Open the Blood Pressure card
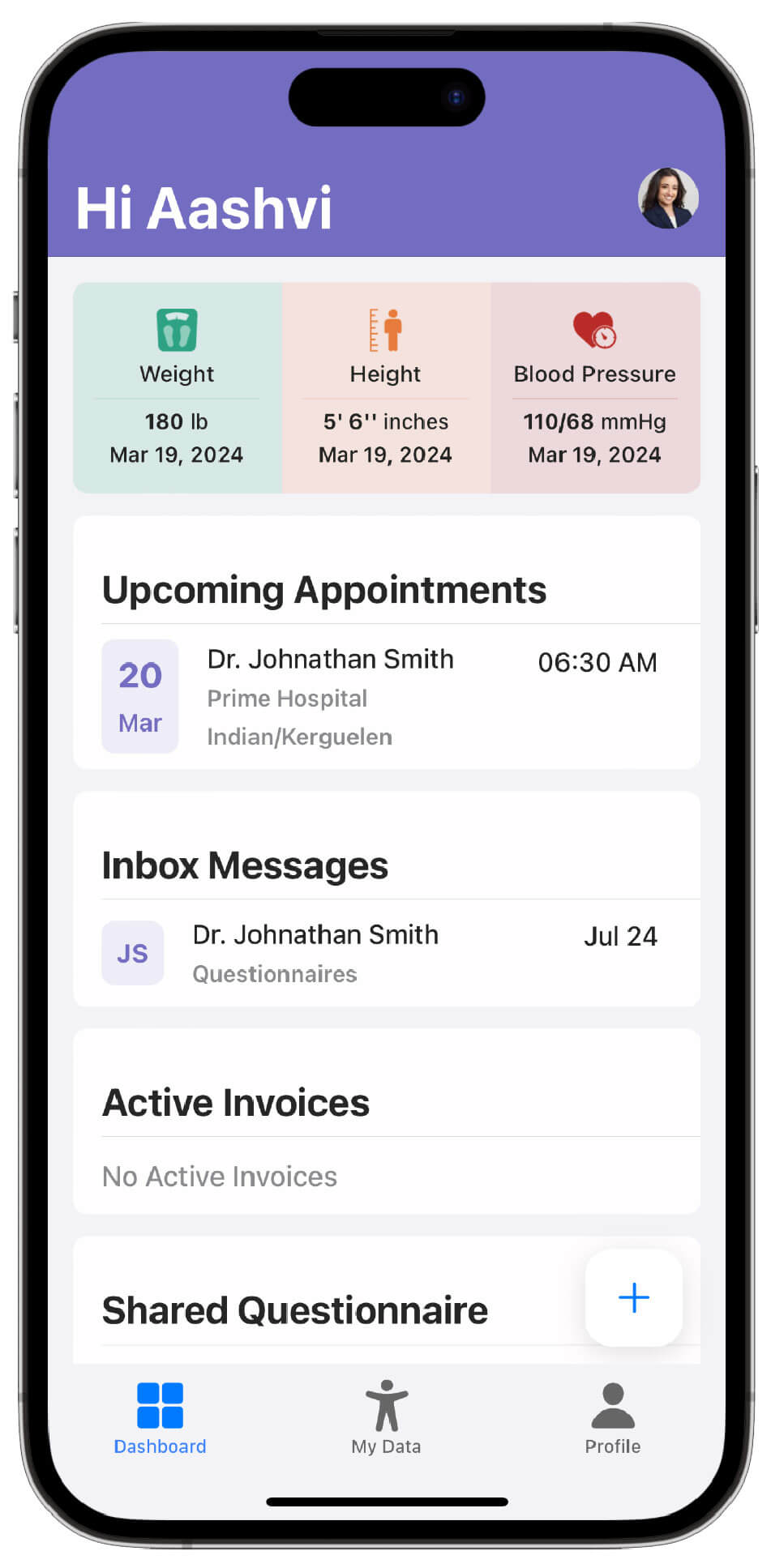 click(x=595, y=387)
